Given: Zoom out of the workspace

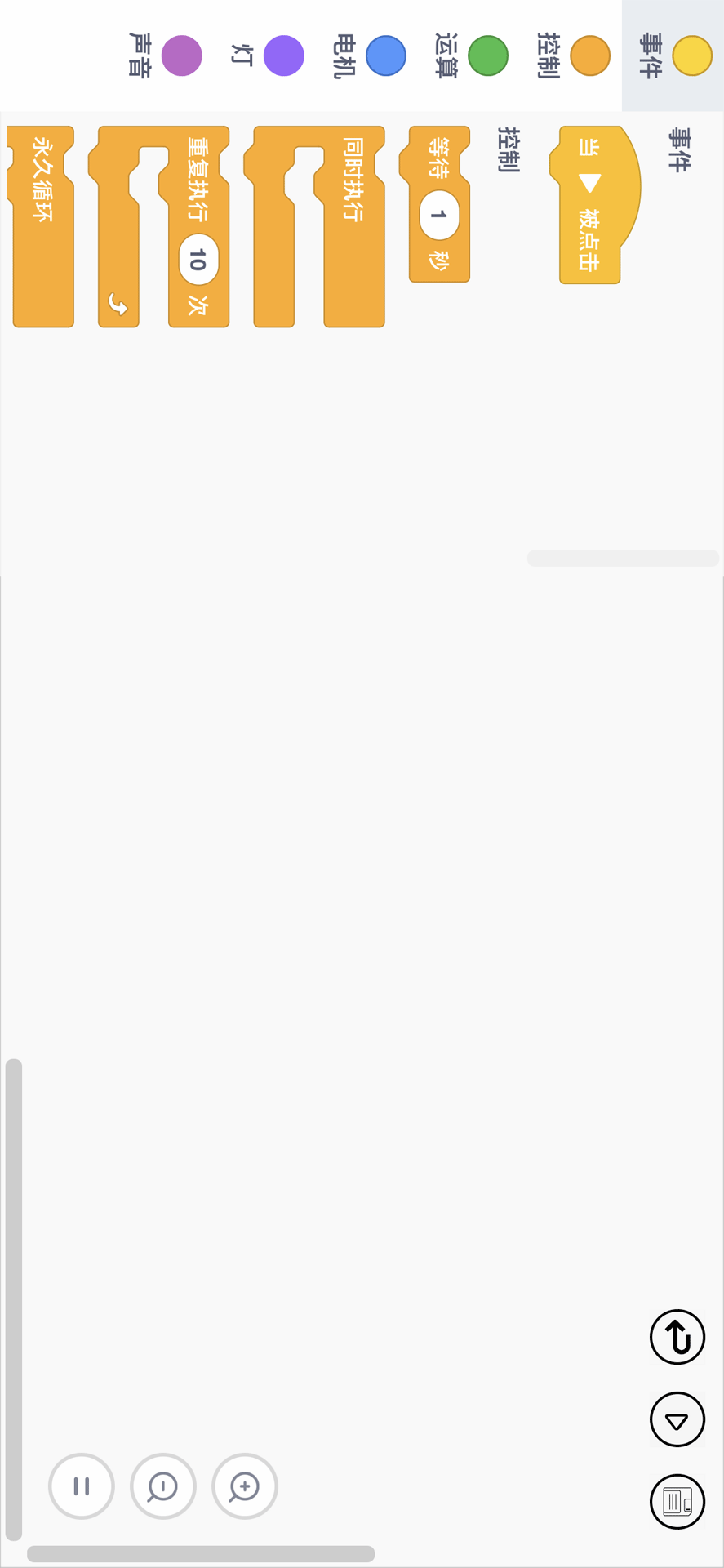Looking at the screenshot, I should 163,1486.
